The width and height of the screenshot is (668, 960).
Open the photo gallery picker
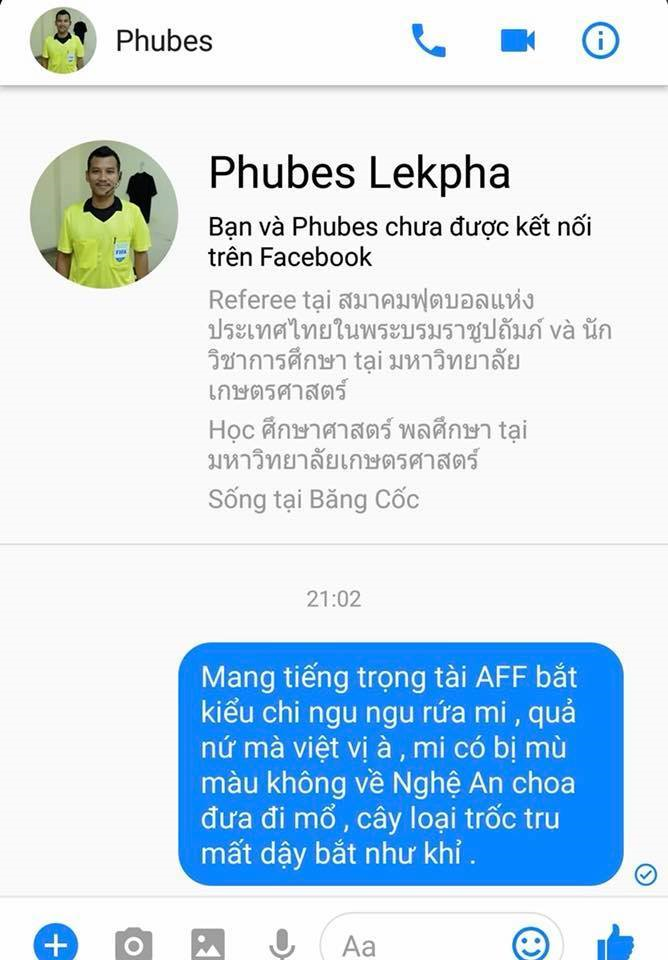click(x=208, y=943)
